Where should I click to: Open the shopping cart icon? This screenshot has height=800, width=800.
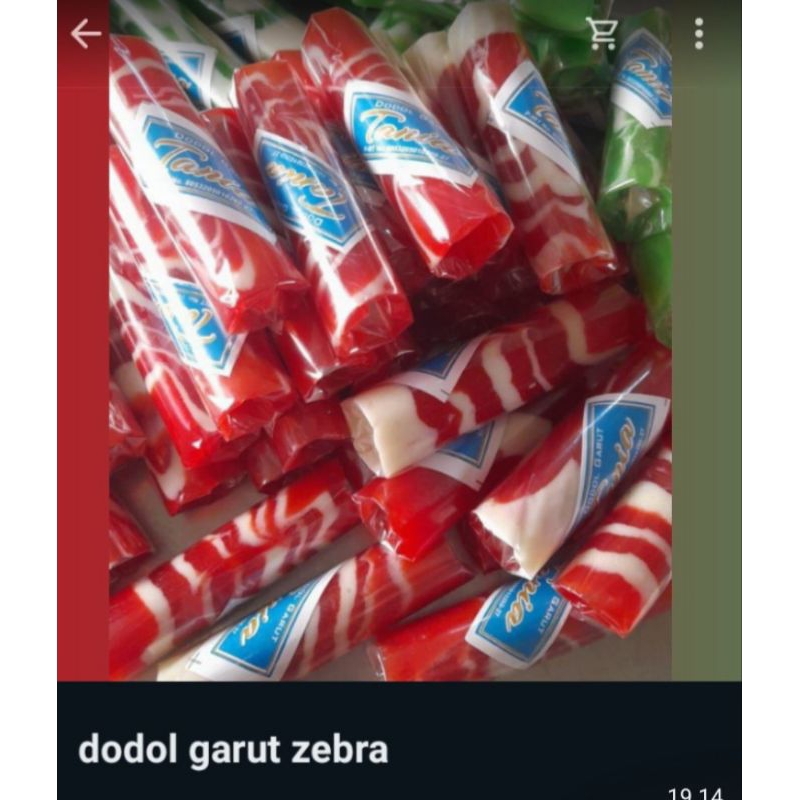tap(602, 34)
